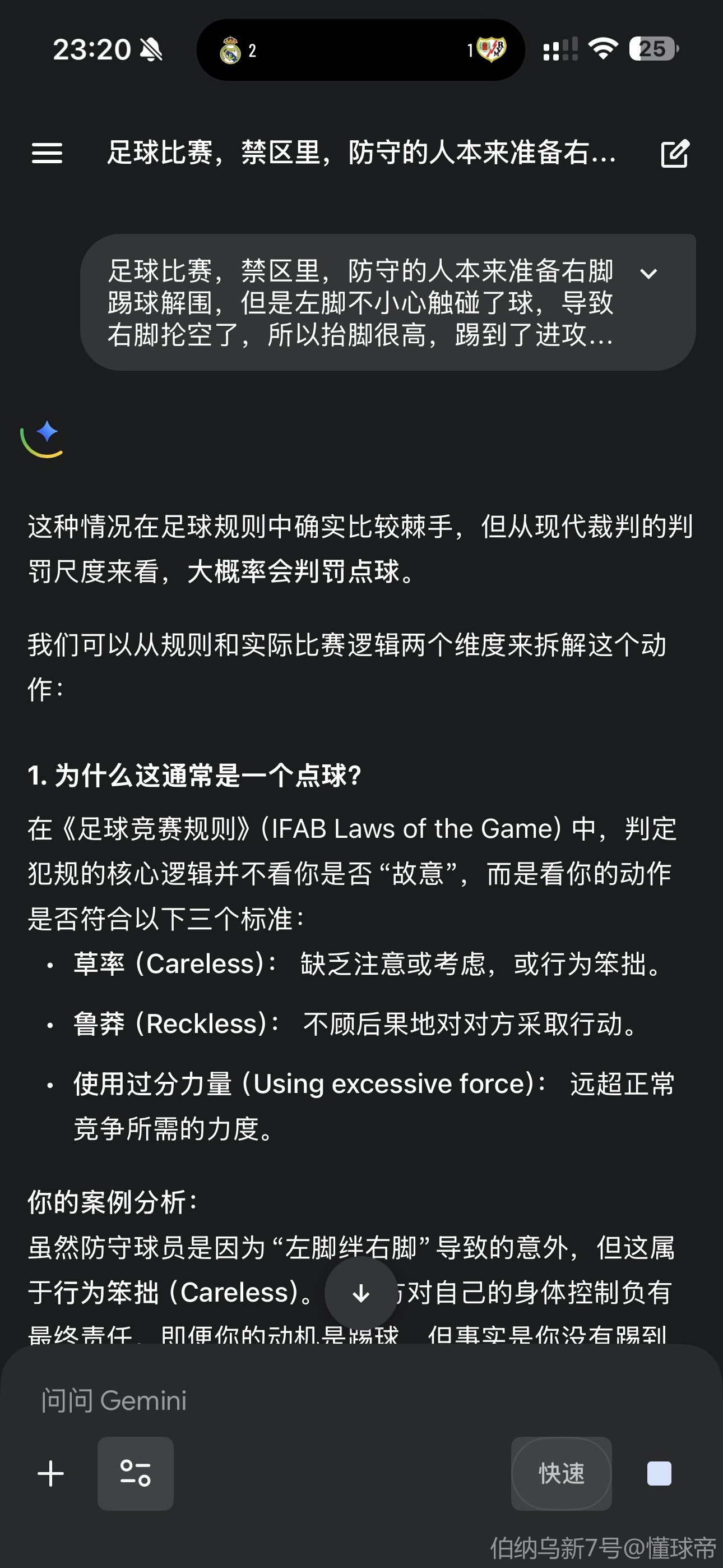Jump to bottom with the down arrow
723x1568 pixels.
[361, 1293]
